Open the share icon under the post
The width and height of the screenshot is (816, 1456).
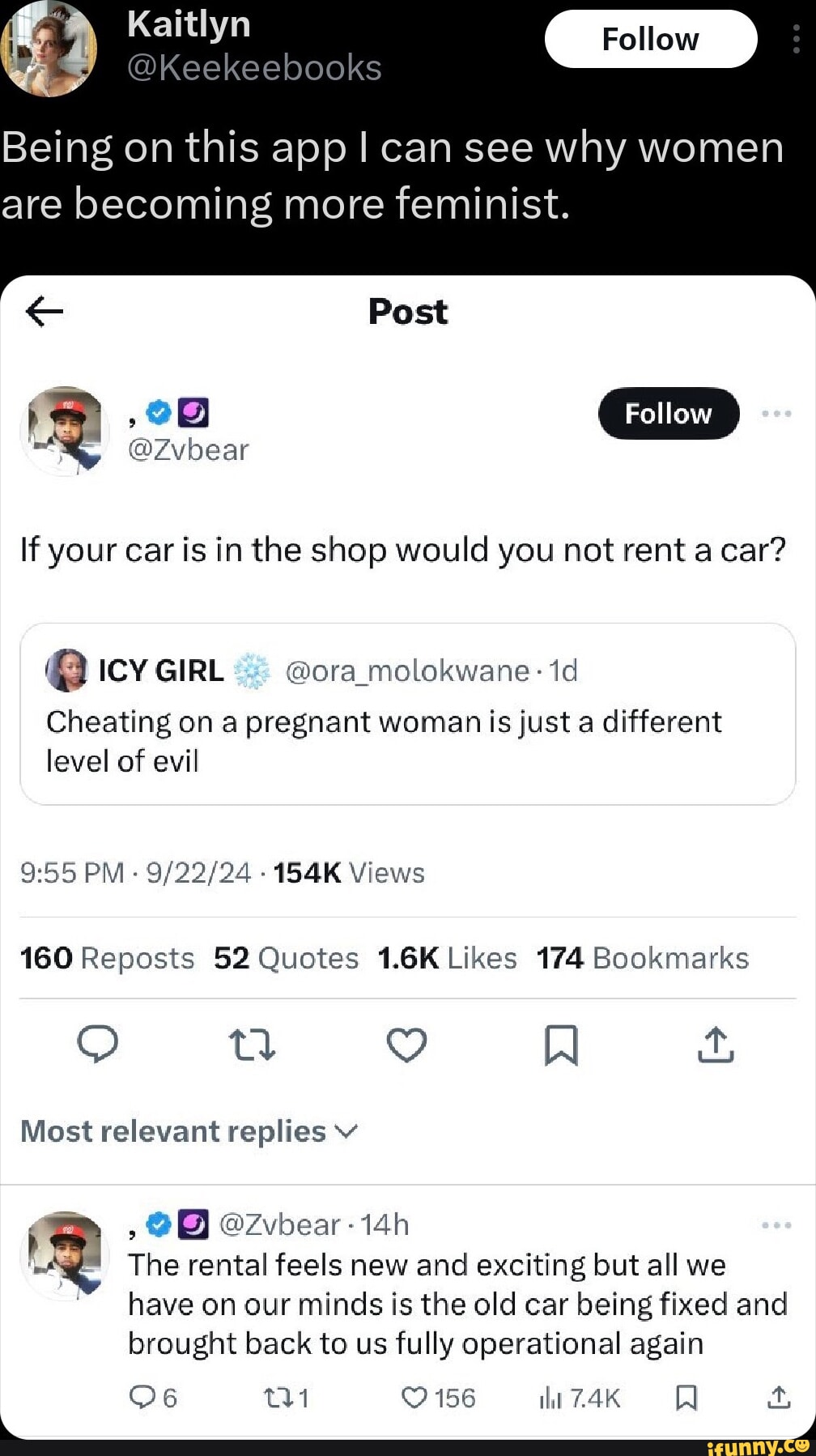[716, 1045]
